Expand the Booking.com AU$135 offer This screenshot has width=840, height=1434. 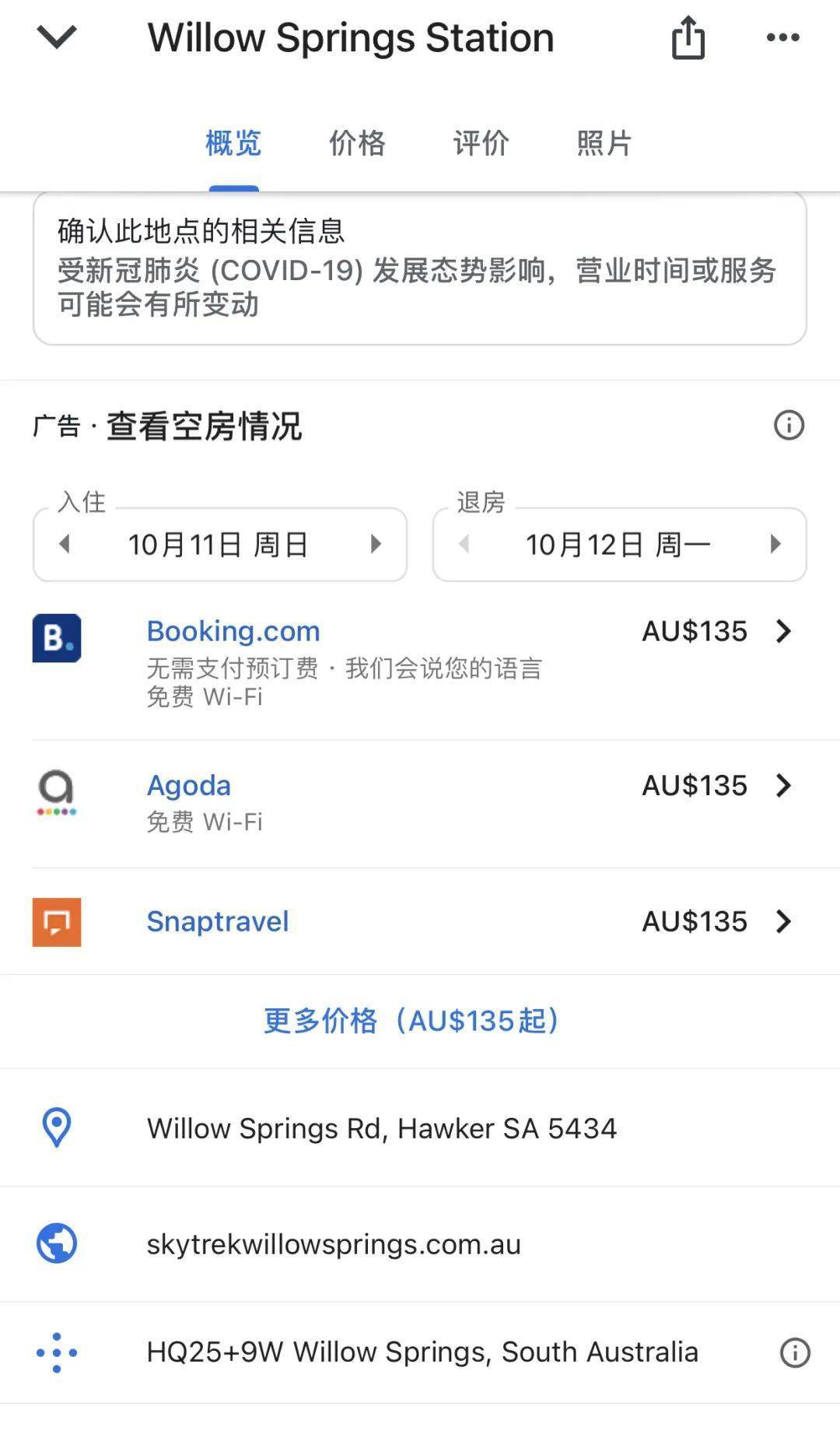782,633
